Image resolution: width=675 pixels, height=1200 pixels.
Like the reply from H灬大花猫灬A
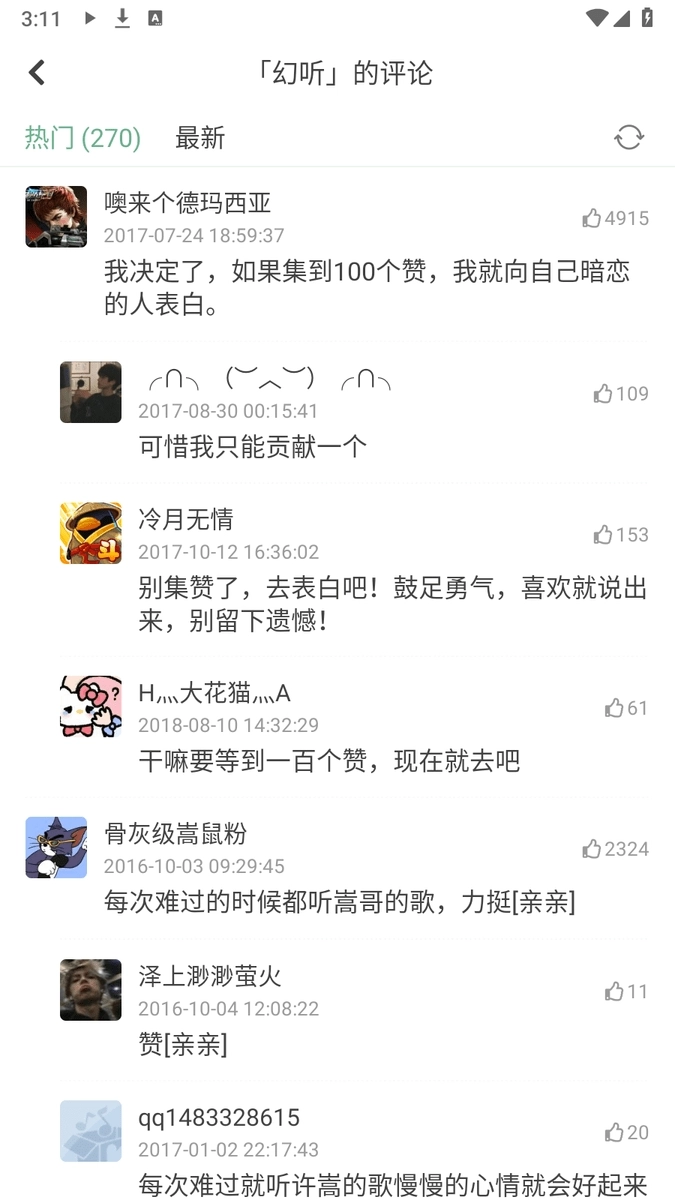point(614,708)
